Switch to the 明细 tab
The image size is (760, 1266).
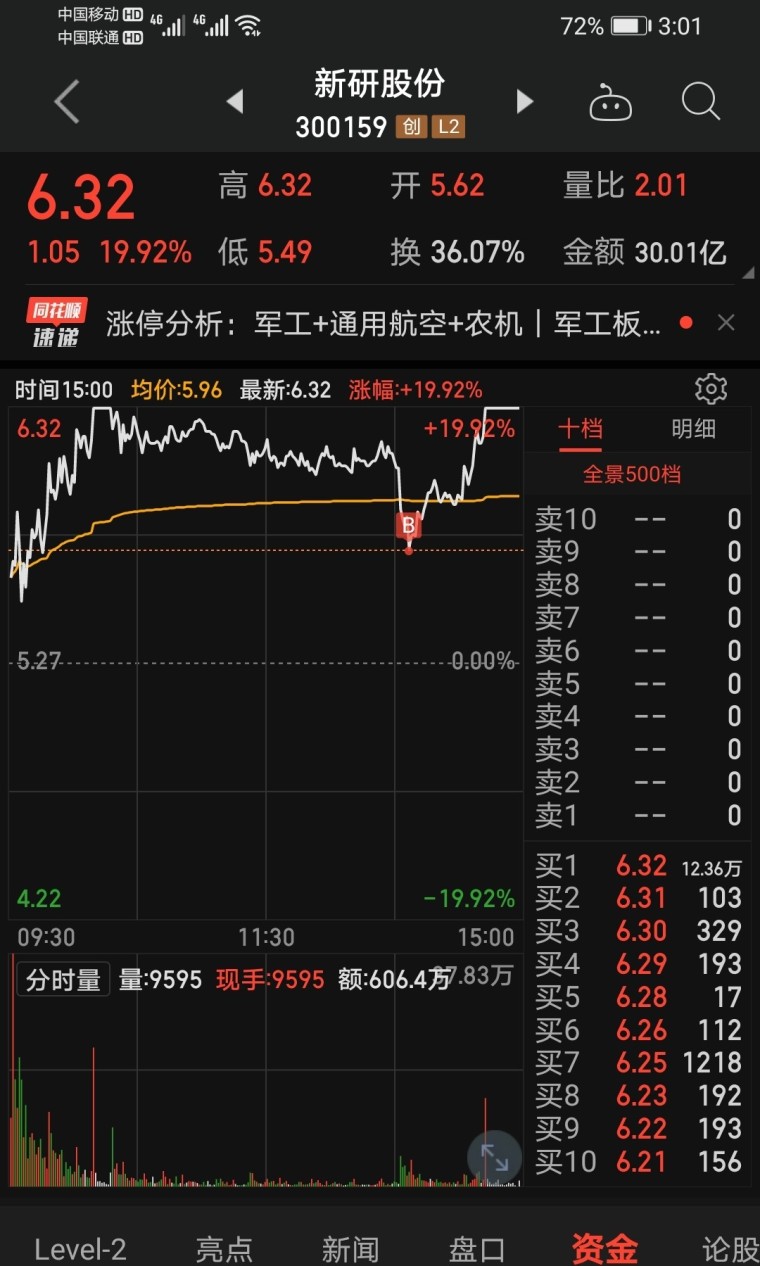pos(694,429)
